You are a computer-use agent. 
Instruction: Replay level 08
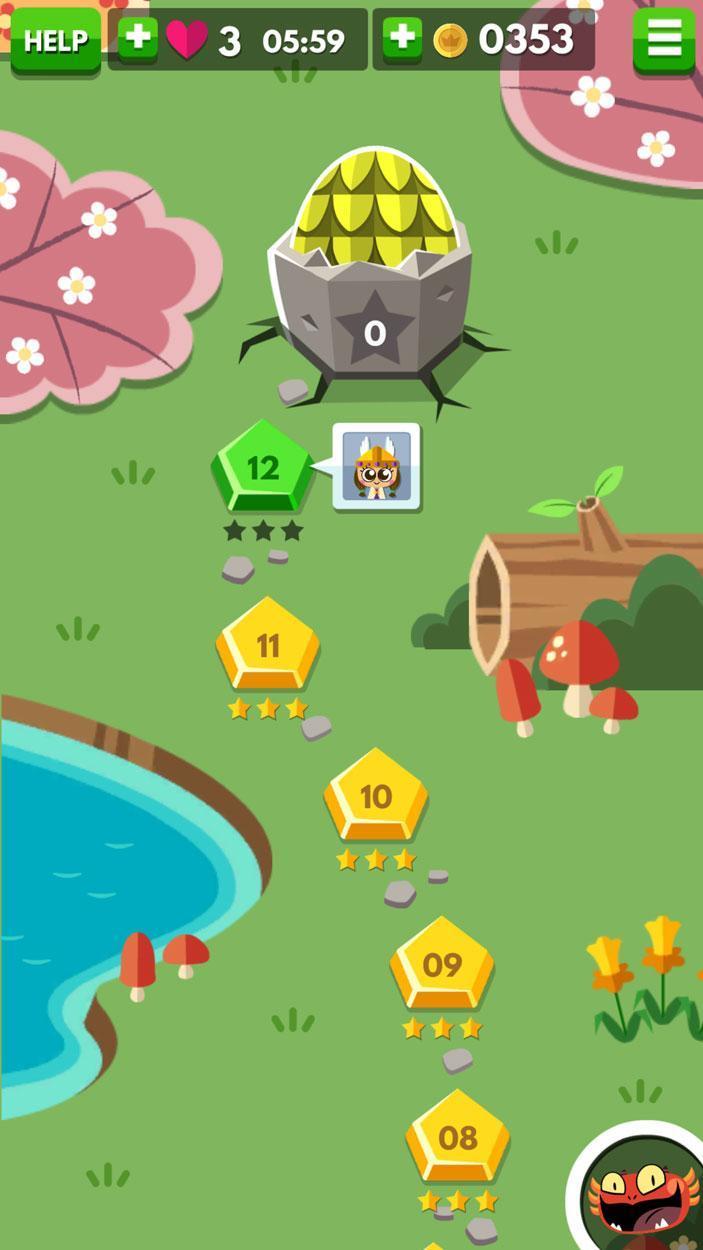(x=458, y=1136)
